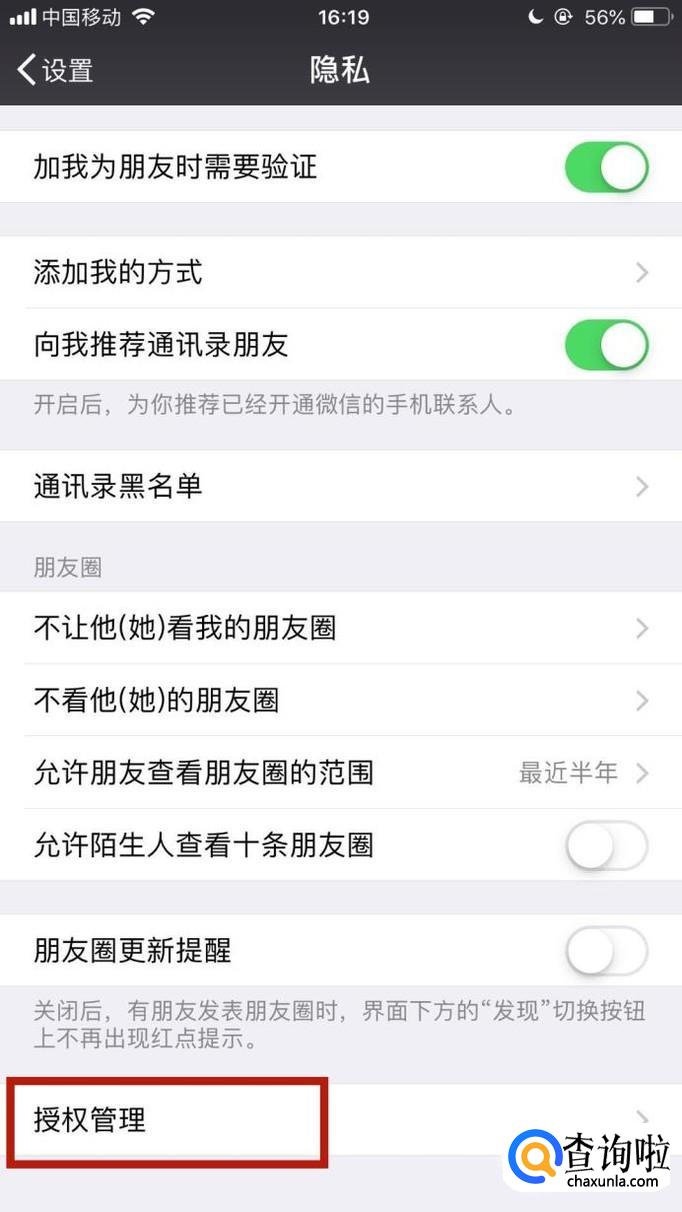Enable 允许陌生人查看十条朋友圈
Image resolution: width=682 pixels, height=1212 pixels.
point(606,846)
